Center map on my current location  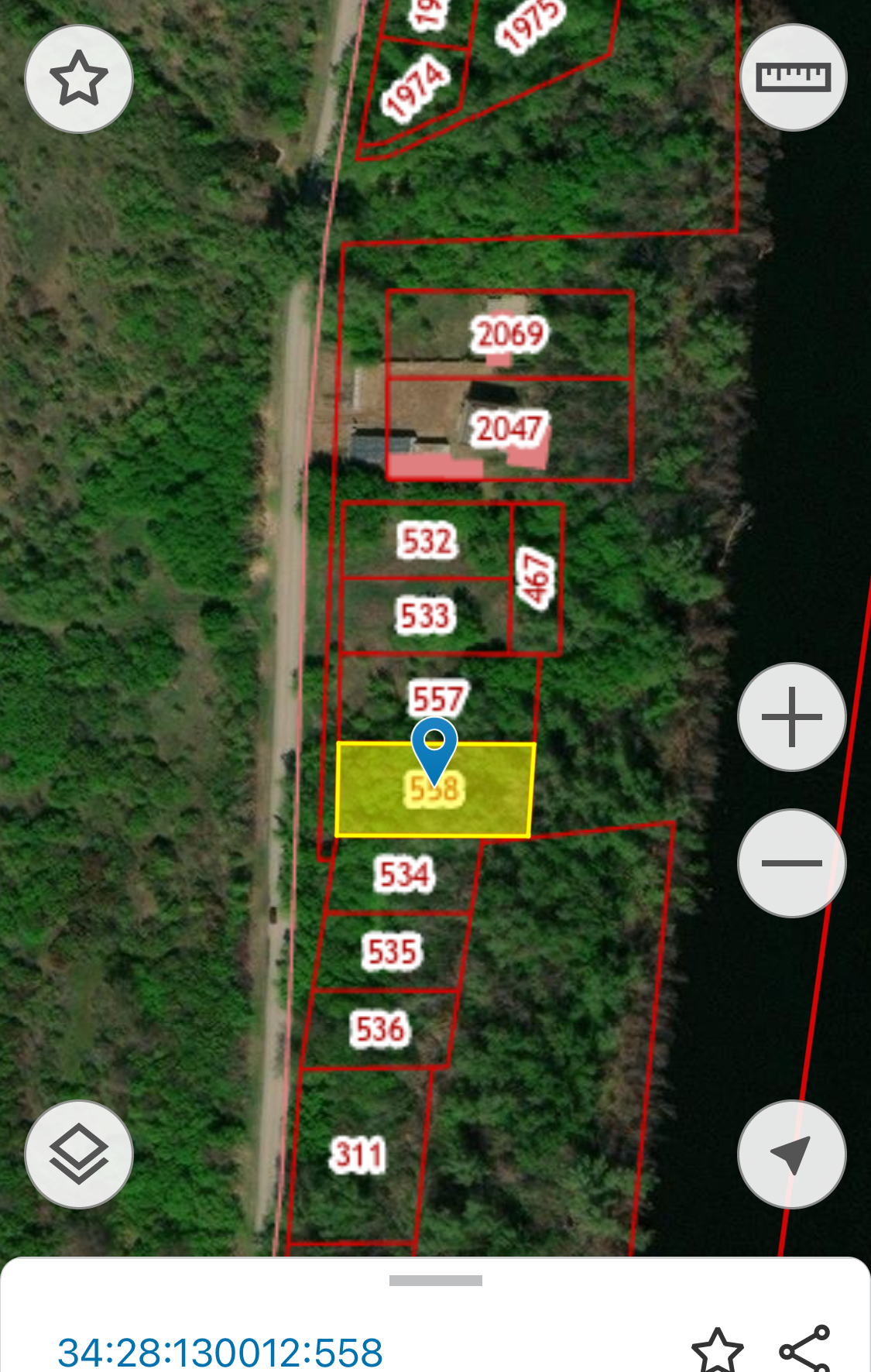point(791,1154)
